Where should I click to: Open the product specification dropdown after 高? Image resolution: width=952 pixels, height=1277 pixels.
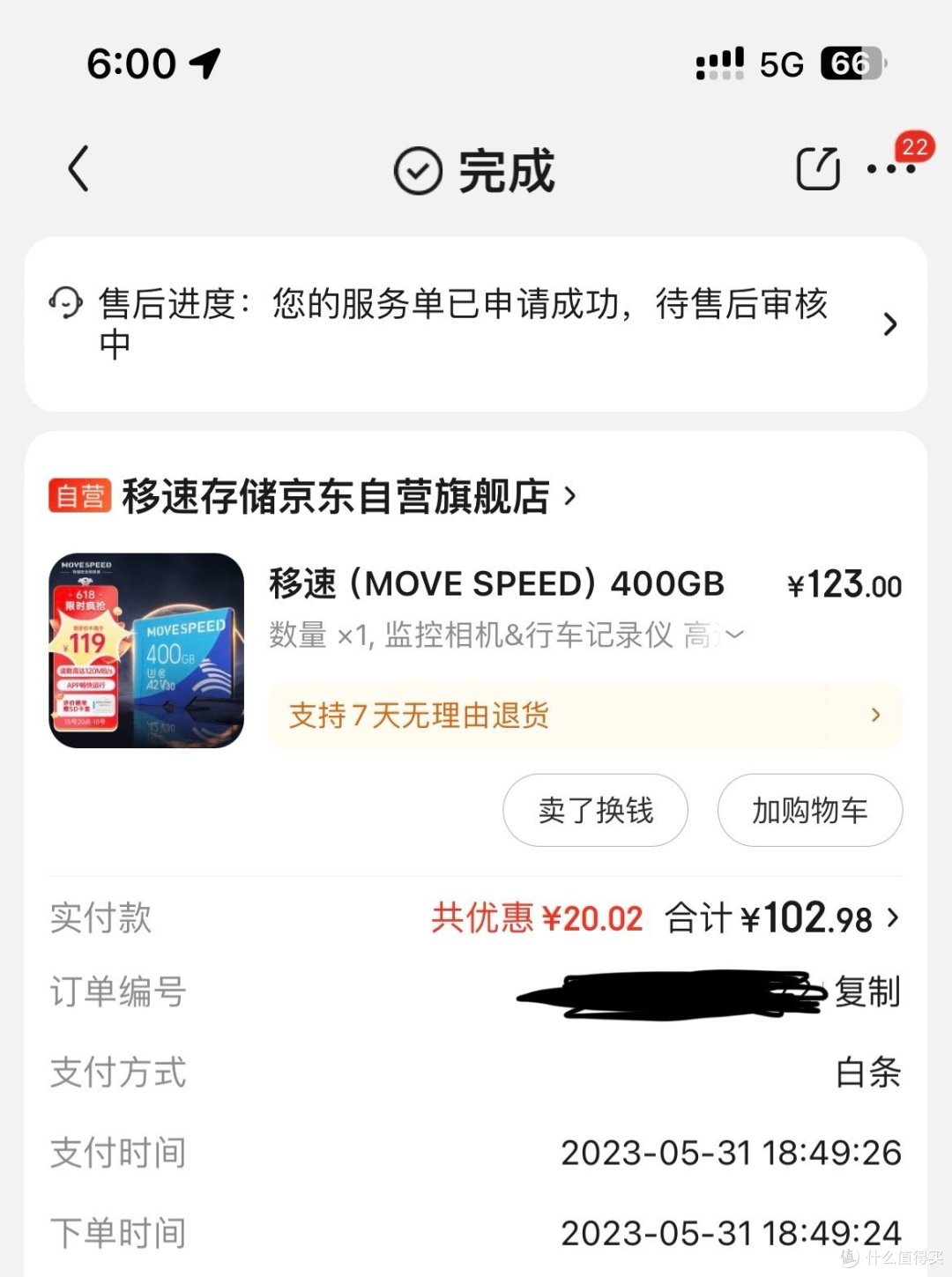[x=734, y=635]
